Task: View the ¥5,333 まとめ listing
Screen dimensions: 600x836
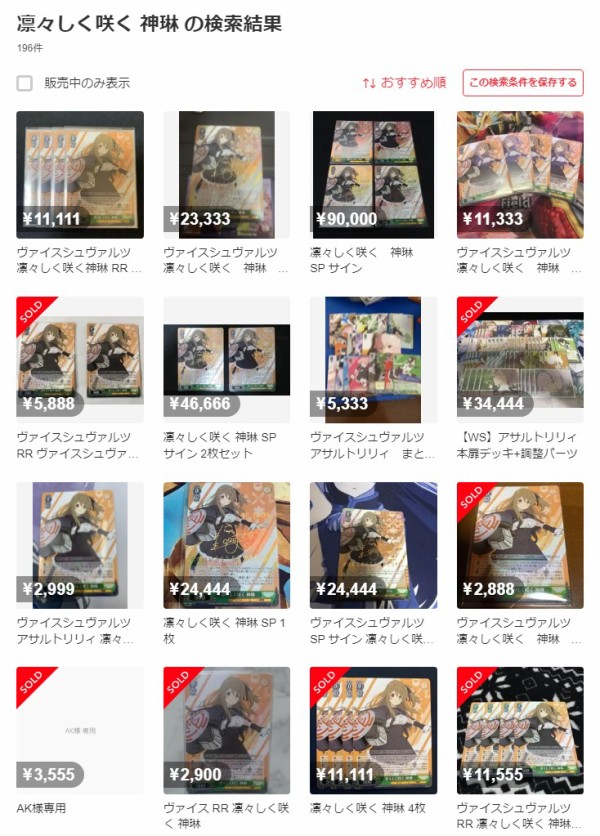Action: [373, 359]
